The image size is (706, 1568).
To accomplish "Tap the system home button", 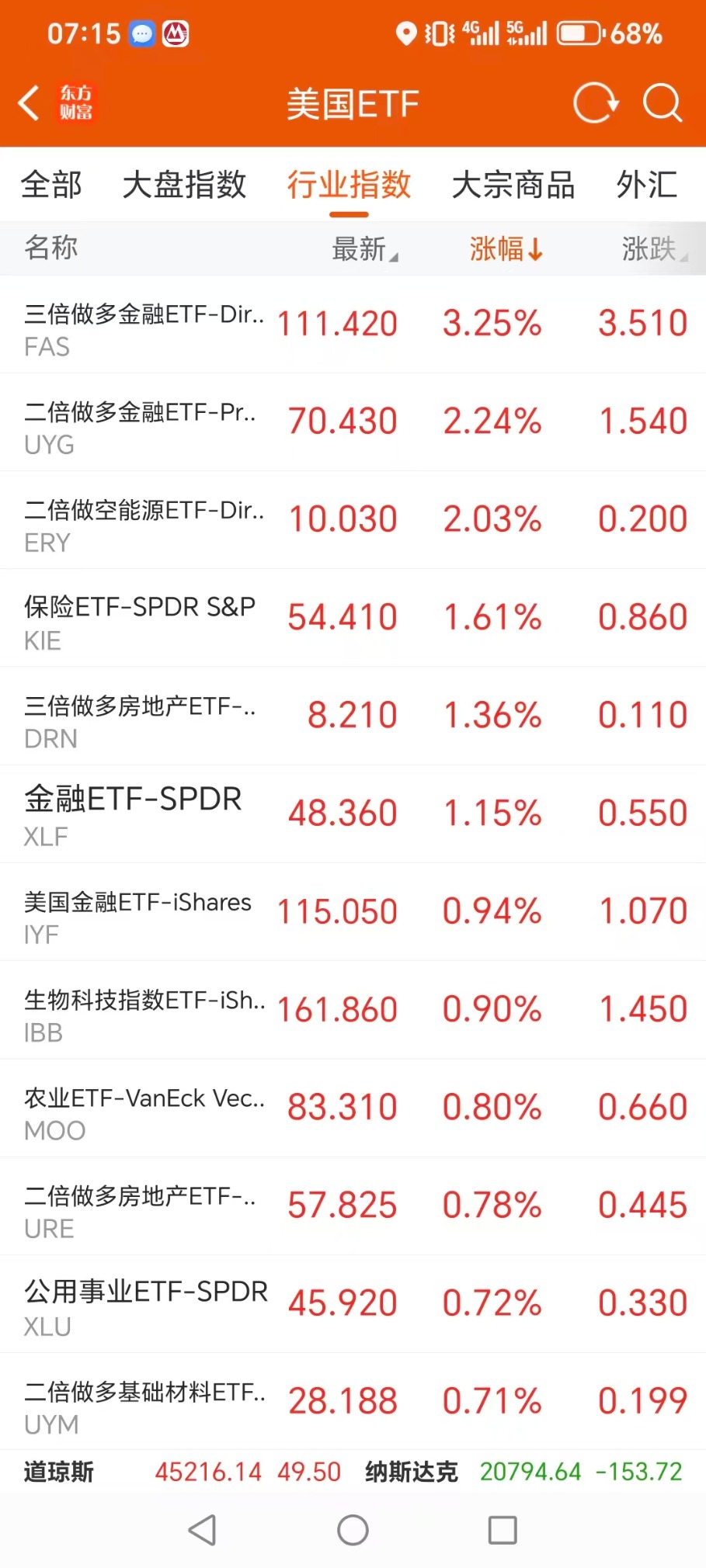I will tap(353, 1531).
